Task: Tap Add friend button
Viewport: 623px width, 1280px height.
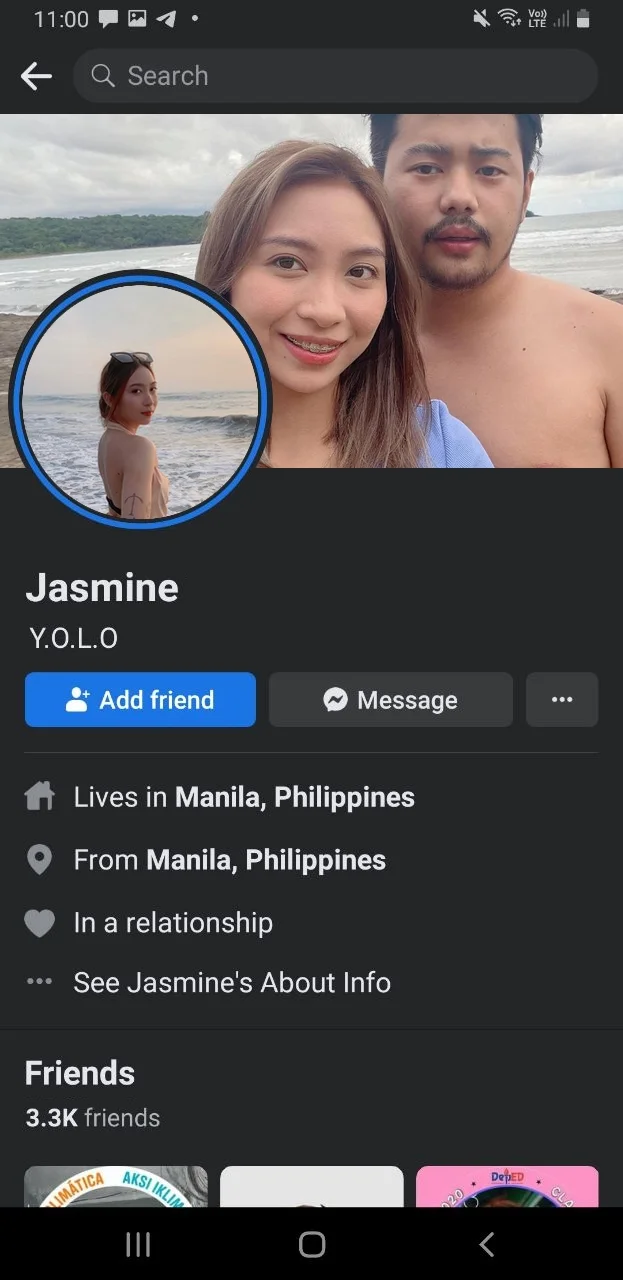Action: coord(140,700)
